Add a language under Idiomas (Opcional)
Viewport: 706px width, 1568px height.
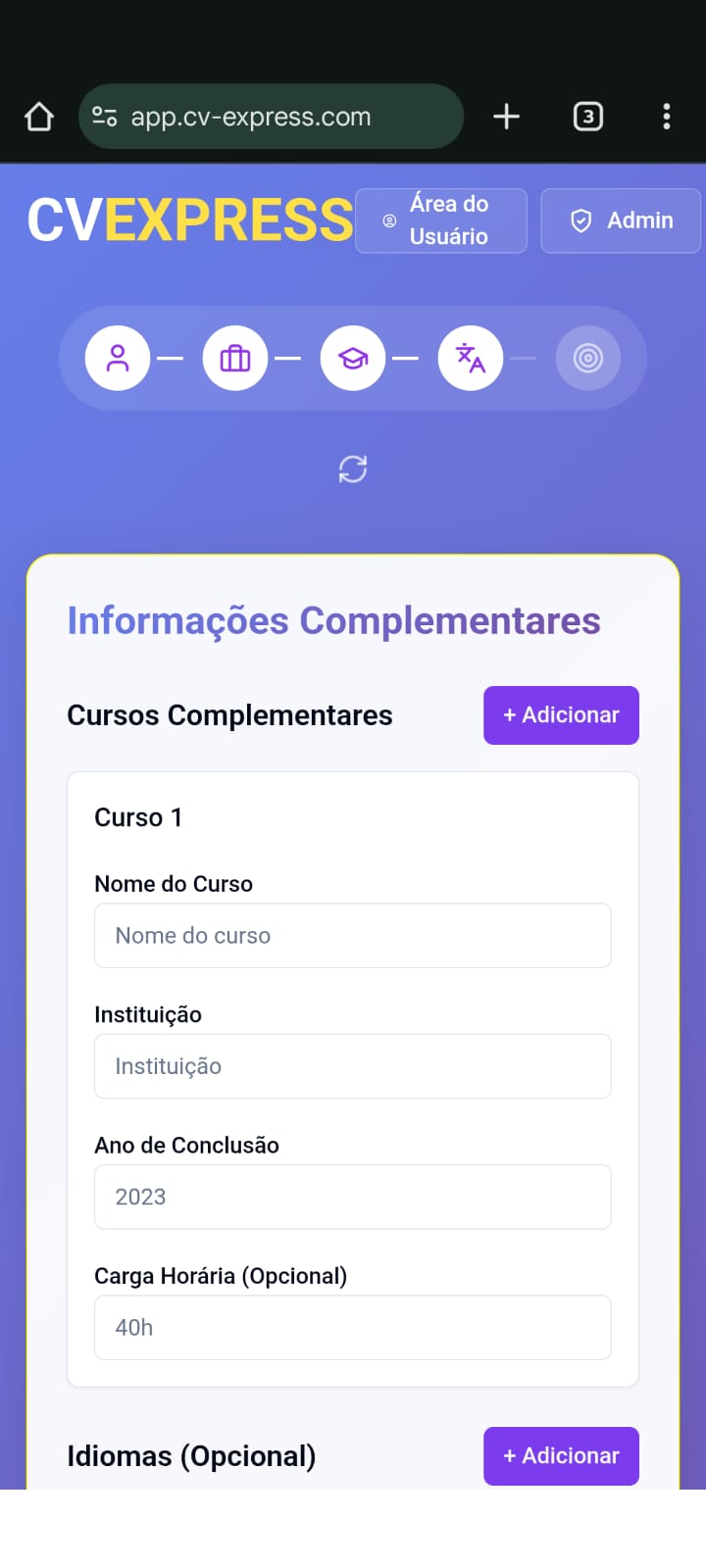[x=561, y=1456]
